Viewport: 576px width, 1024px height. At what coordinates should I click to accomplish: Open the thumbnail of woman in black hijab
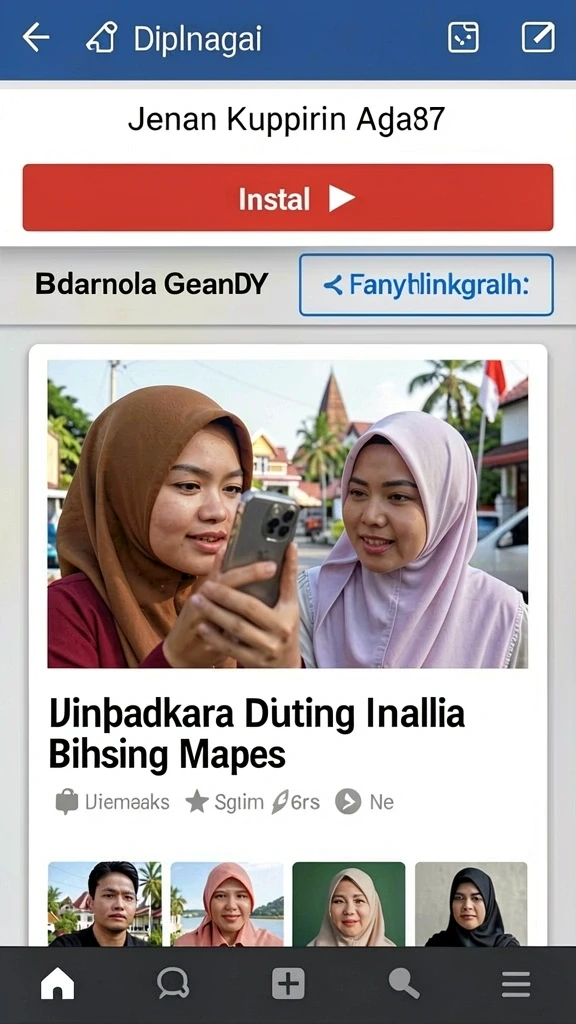pos(471,904)
